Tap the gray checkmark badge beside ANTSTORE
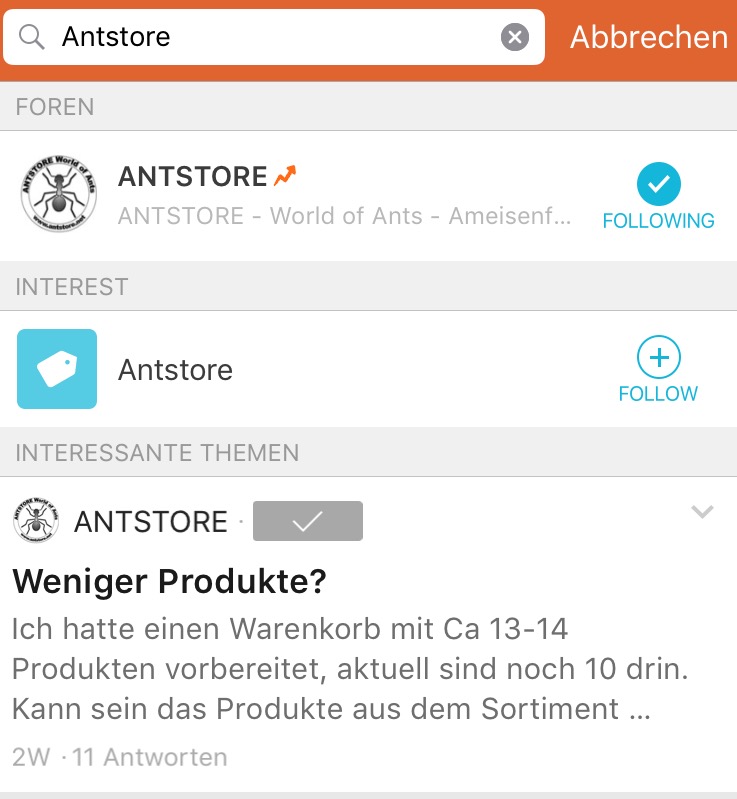 click(308, 521)
